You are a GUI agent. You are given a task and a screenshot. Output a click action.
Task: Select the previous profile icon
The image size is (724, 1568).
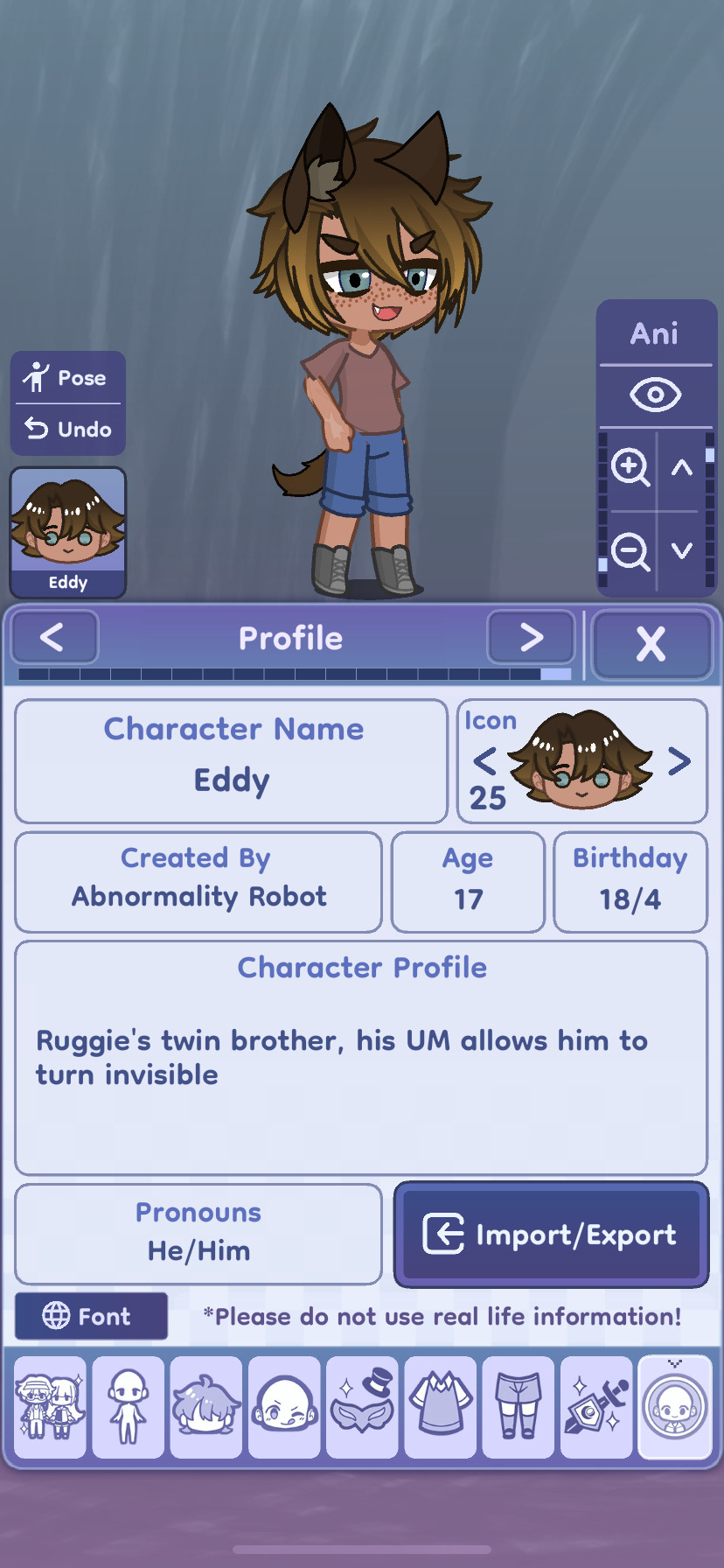tap(484, 761)
